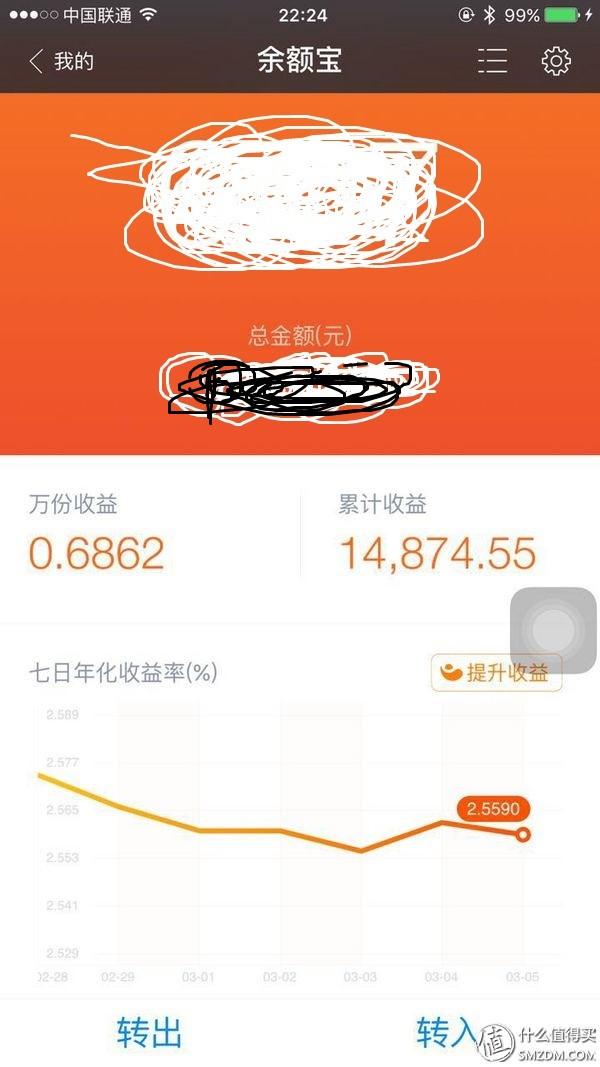Go back to 我的 page
This screenshot has height=1067, width=600.
(x=61, y=61)
